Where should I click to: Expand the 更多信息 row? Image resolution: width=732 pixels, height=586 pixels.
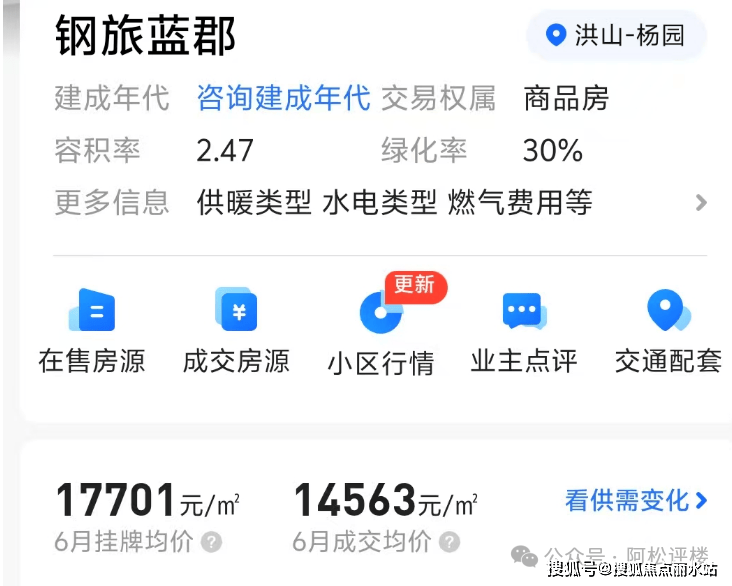[701, 203]
